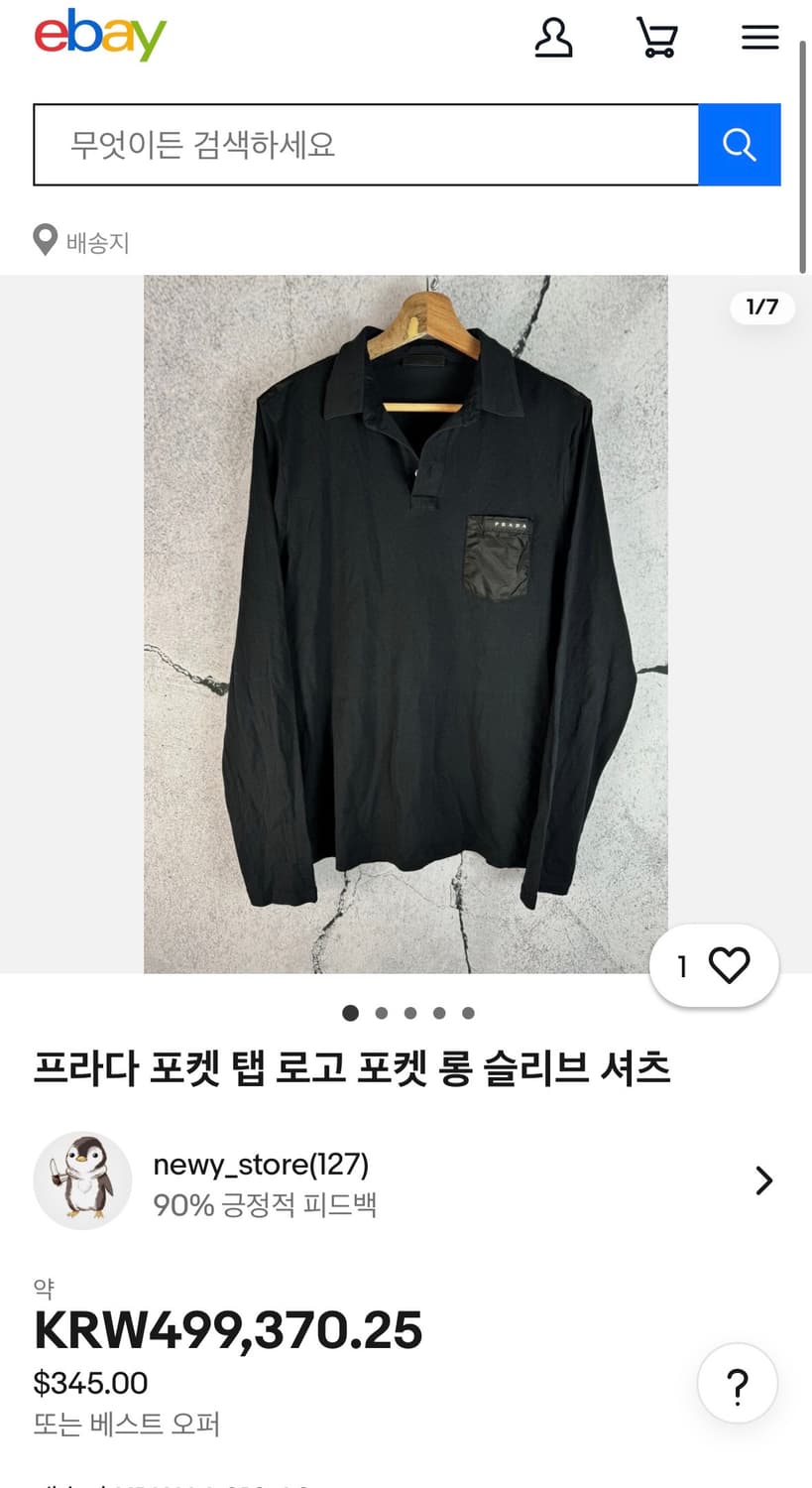Screen dimensions: 812x1488
Task: Open the hamburger menu
Action: point(759,38)
